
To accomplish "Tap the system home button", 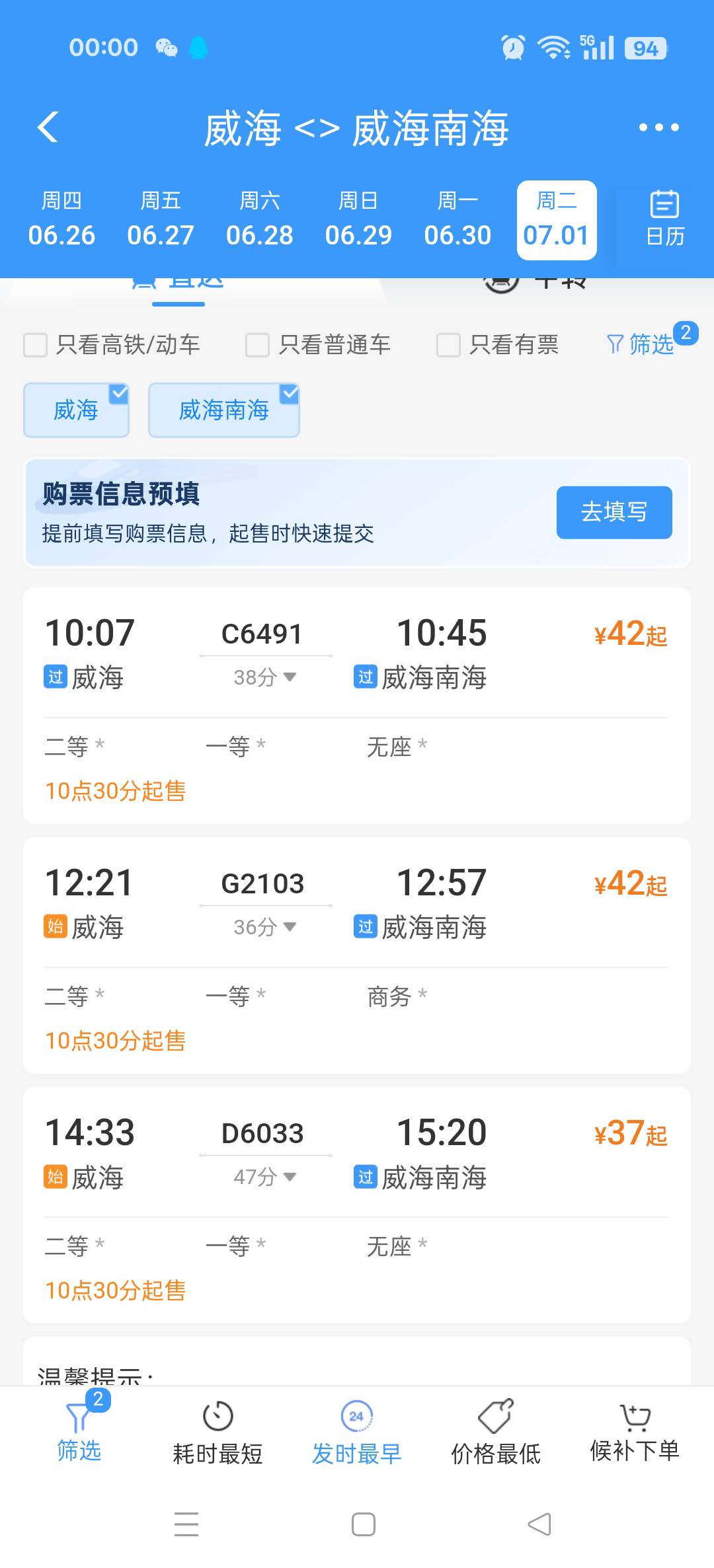I will (x=363, y=1524).
